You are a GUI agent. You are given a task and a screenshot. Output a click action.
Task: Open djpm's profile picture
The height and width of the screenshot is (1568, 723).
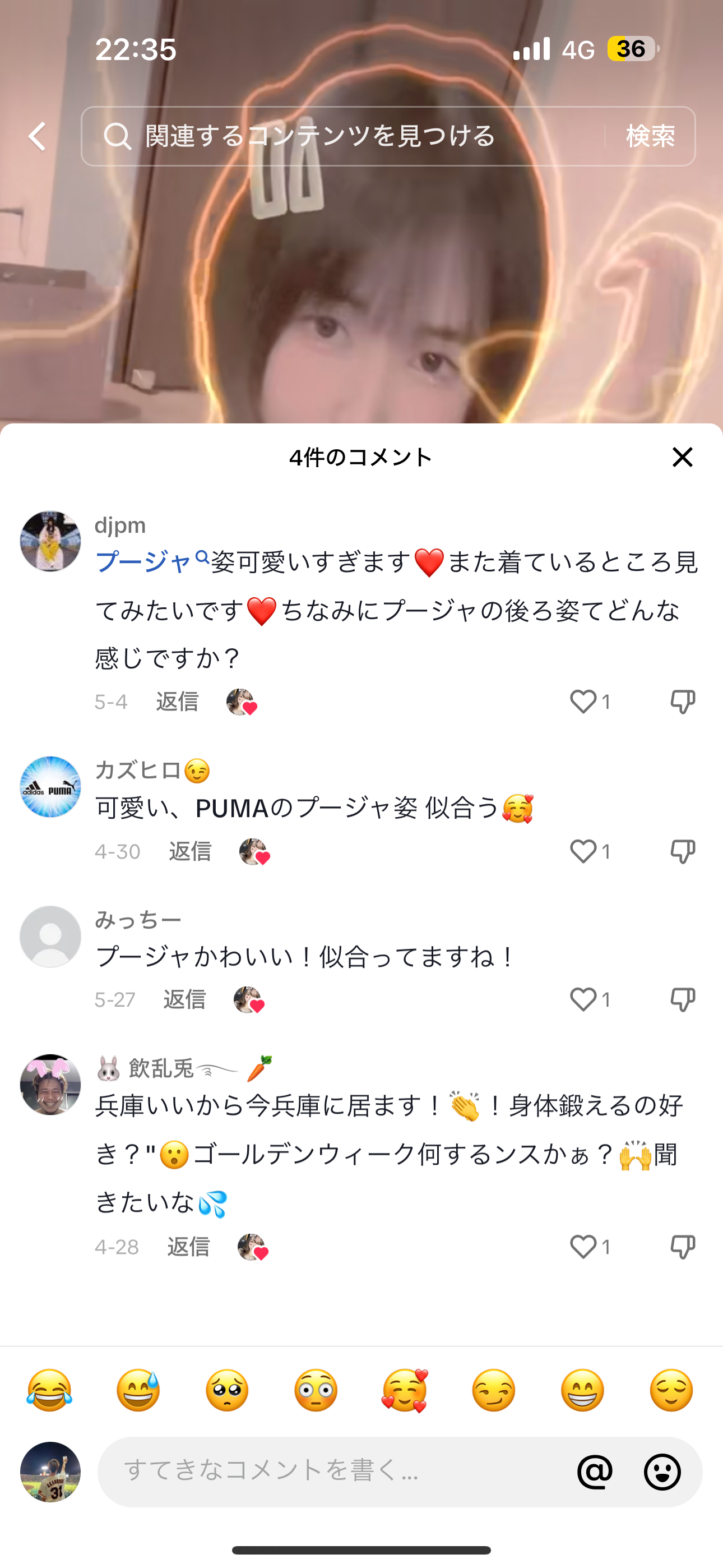click(50, 541)
